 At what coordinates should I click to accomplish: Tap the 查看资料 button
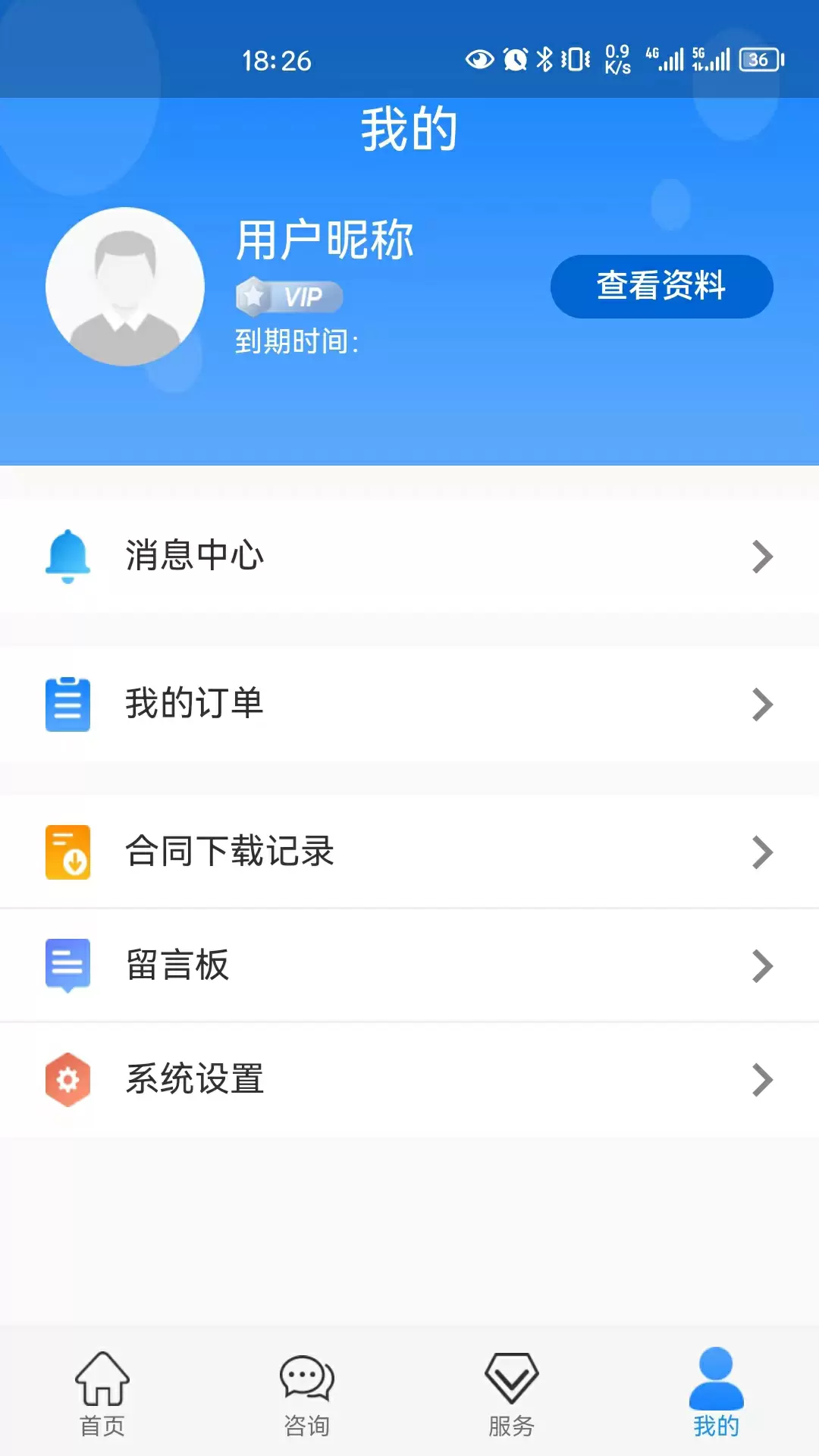coord(661,286)
